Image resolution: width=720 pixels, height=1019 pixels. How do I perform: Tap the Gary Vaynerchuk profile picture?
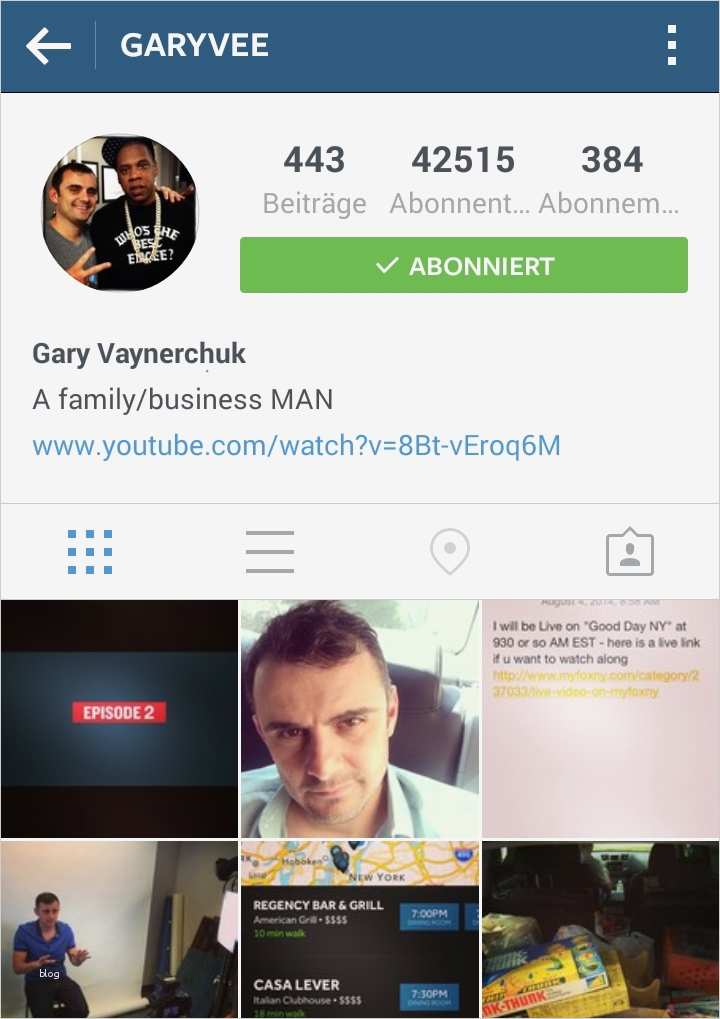120,213
